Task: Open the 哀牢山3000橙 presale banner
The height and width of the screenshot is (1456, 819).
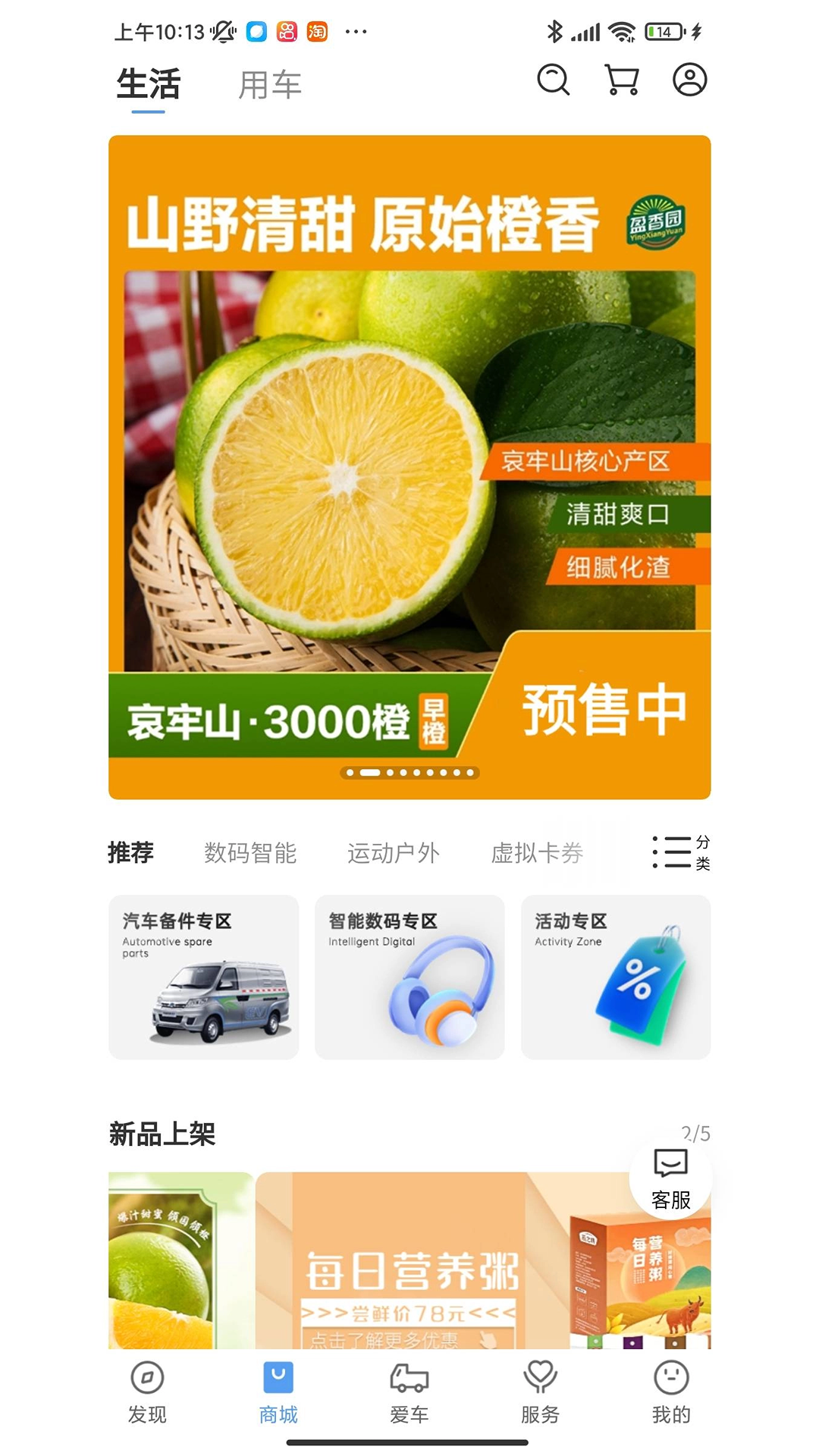Action: click(x=409, y=466)
